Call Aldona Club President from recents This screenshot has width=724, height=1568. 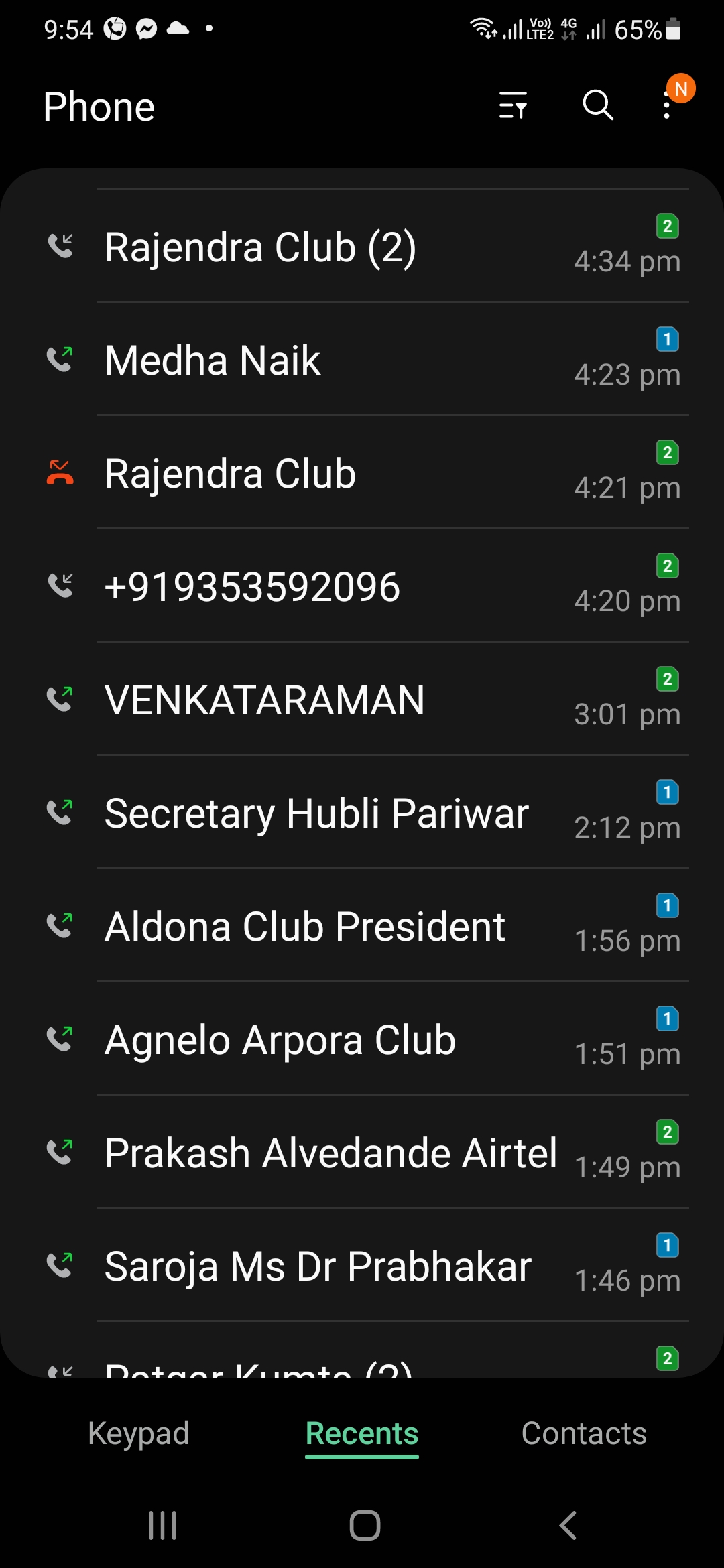[x=305, y=926]
